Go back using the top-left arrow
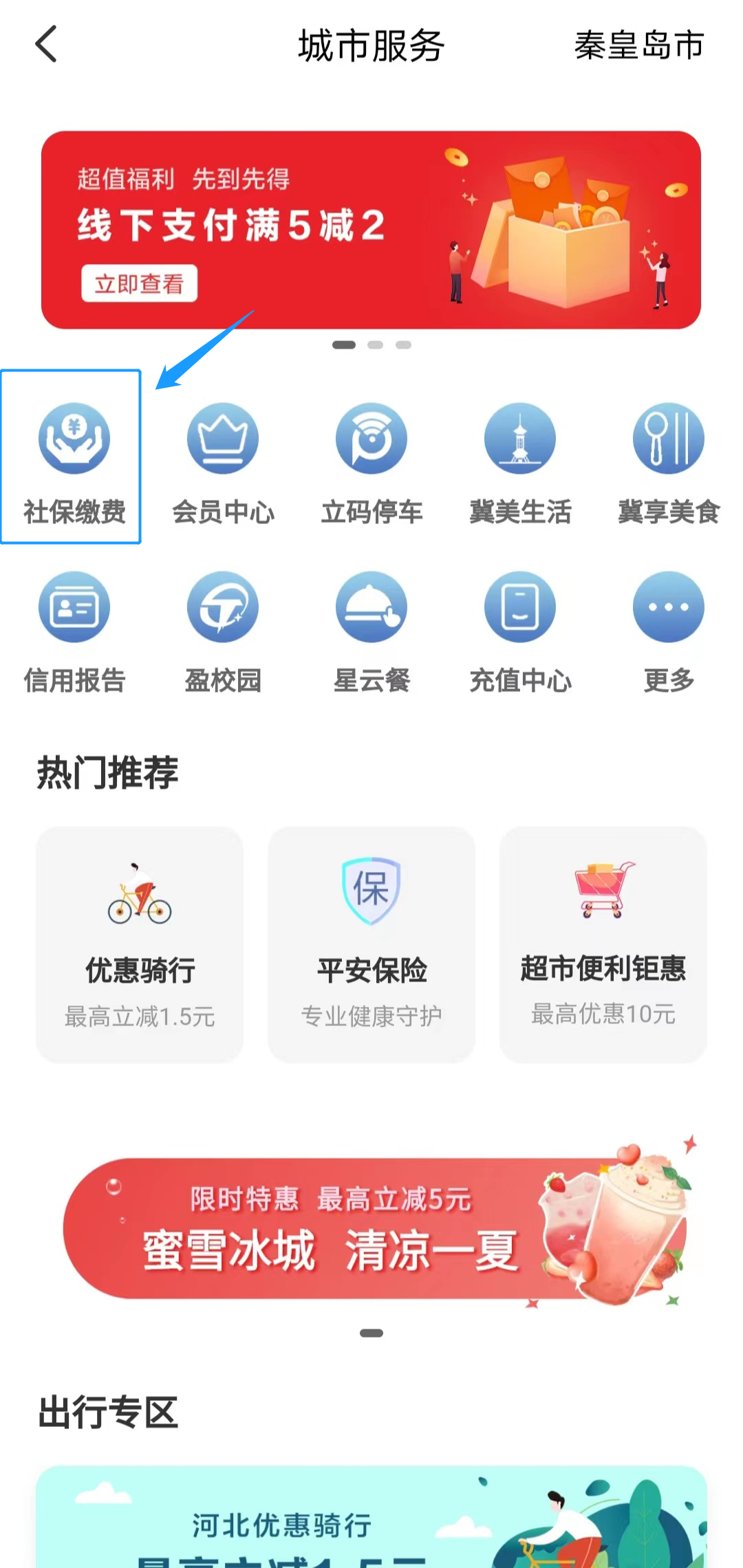 (x=45, y=45)
